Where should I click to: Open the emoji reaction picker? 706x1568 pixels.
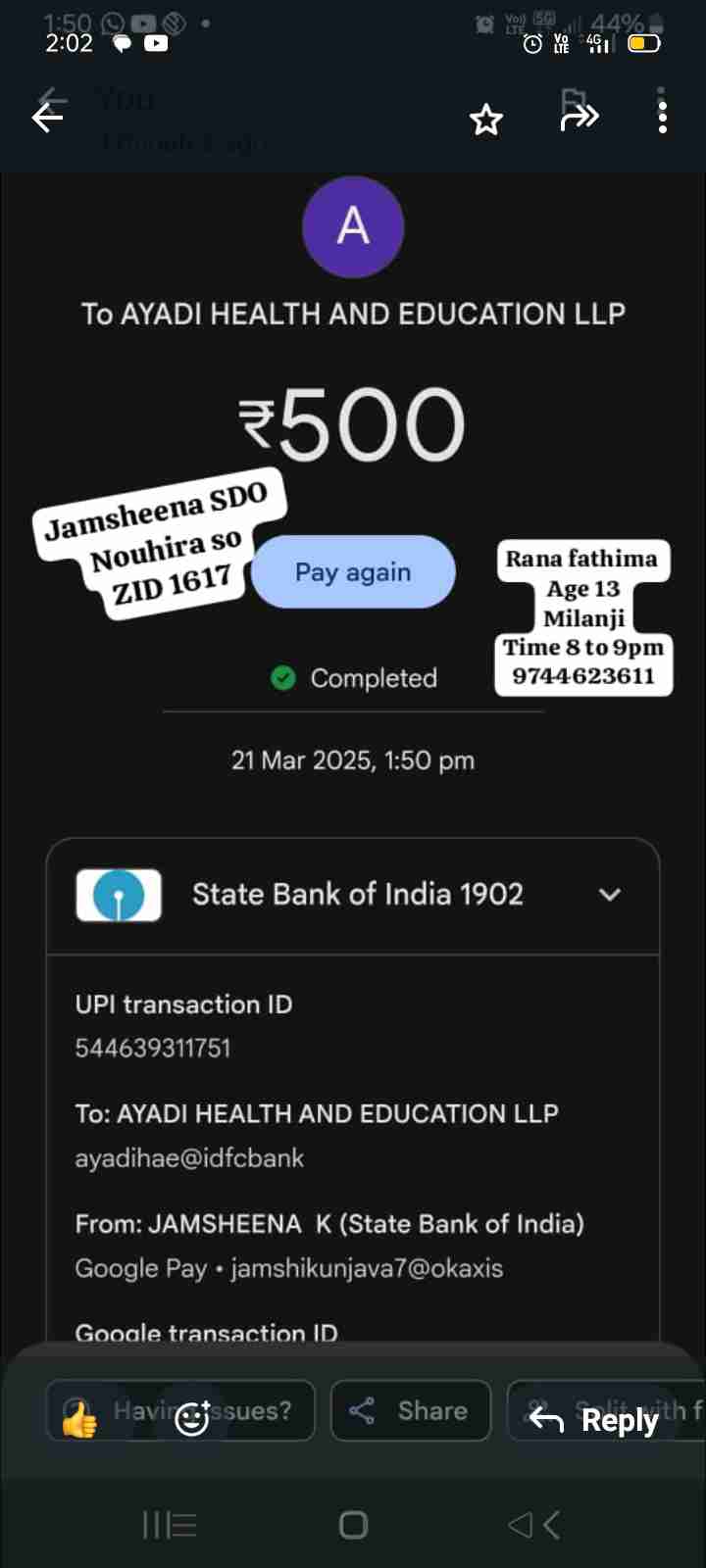pos(192,1418)
